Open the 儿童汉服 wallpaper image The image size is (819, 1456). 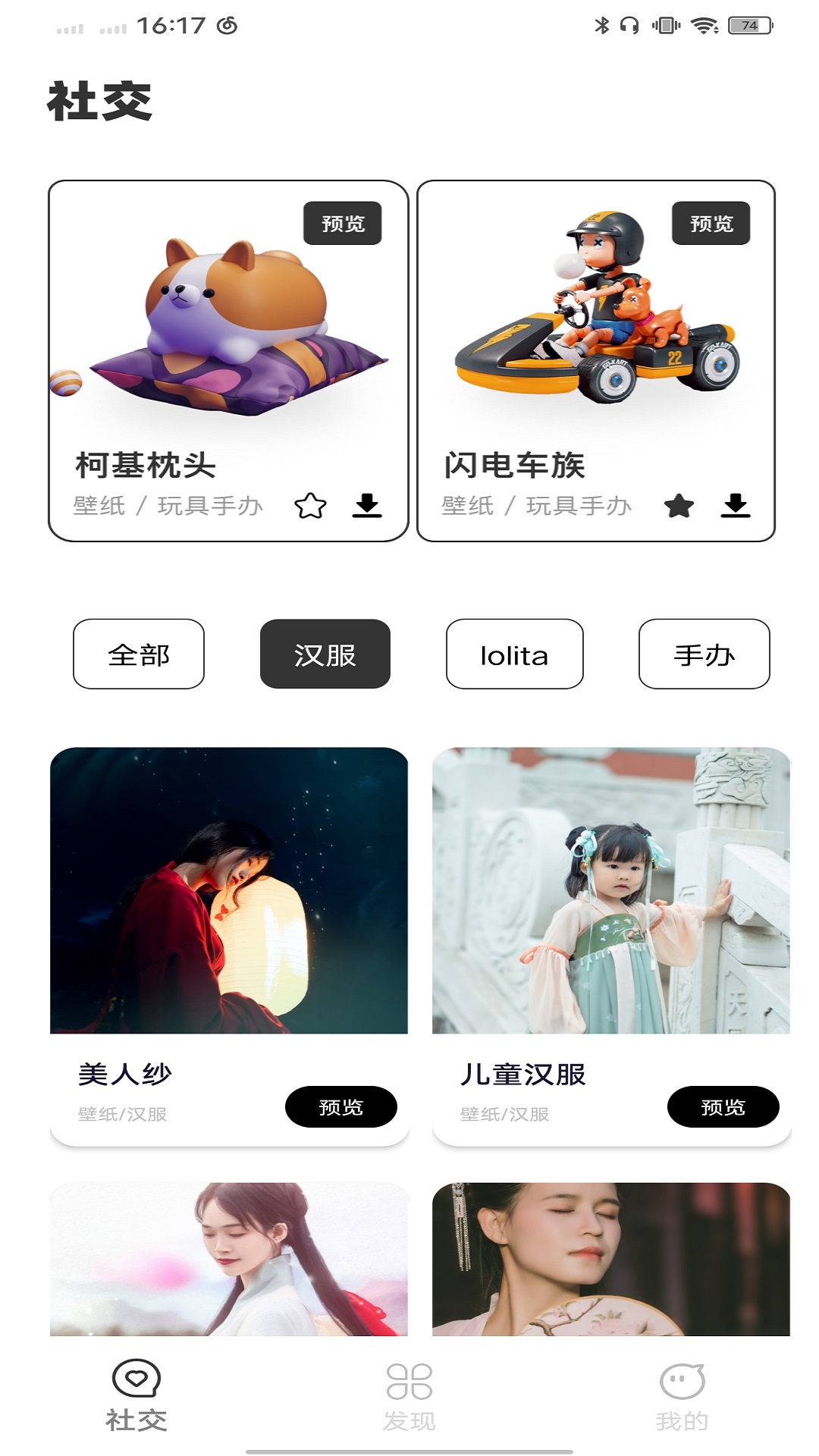click(611, 890)
